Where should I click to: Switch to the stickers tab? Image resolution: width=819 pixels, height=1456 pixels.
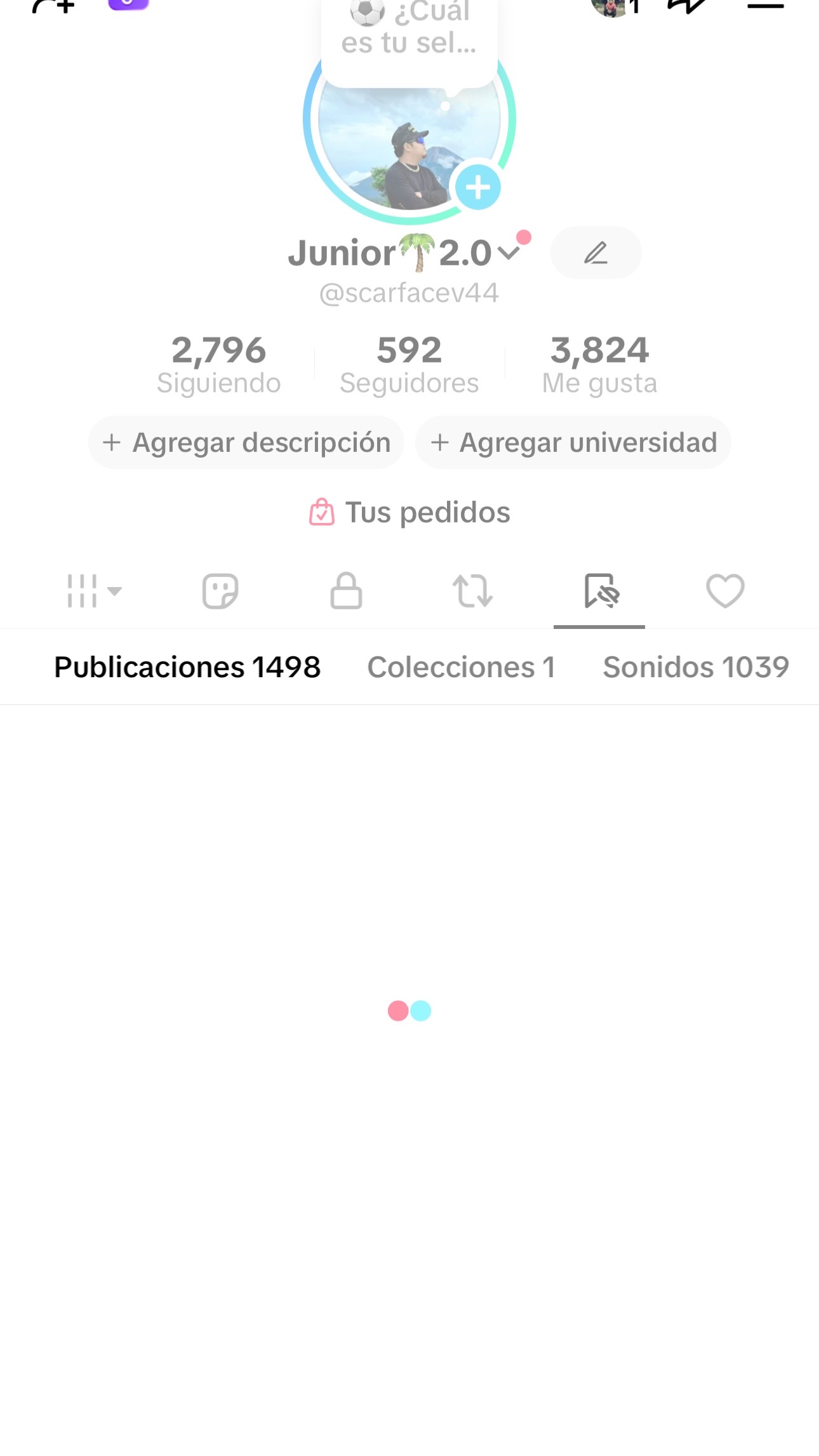click(x=220, y=591)
